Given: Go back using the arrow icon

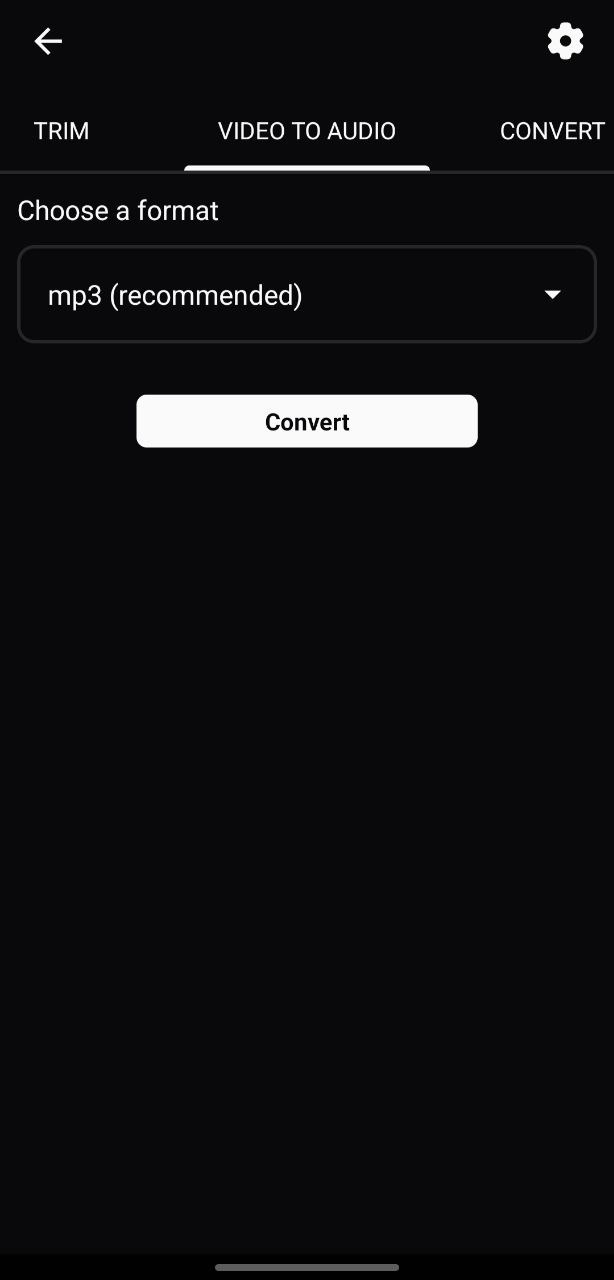Looking at the screenshot, I should 48,41.
